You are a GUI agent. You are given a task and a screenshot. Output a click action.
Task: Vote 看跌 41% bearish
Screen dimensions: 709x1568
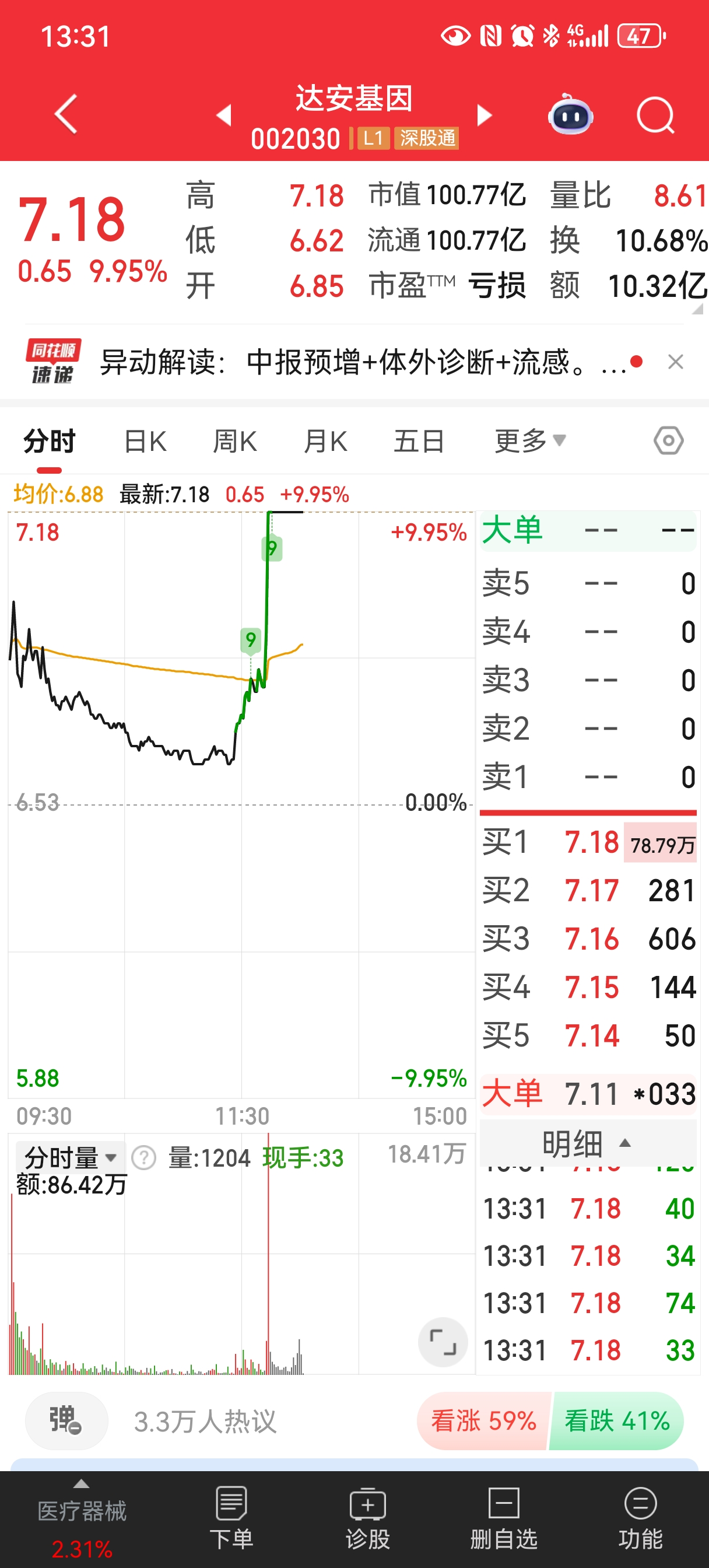[616, 1420]
